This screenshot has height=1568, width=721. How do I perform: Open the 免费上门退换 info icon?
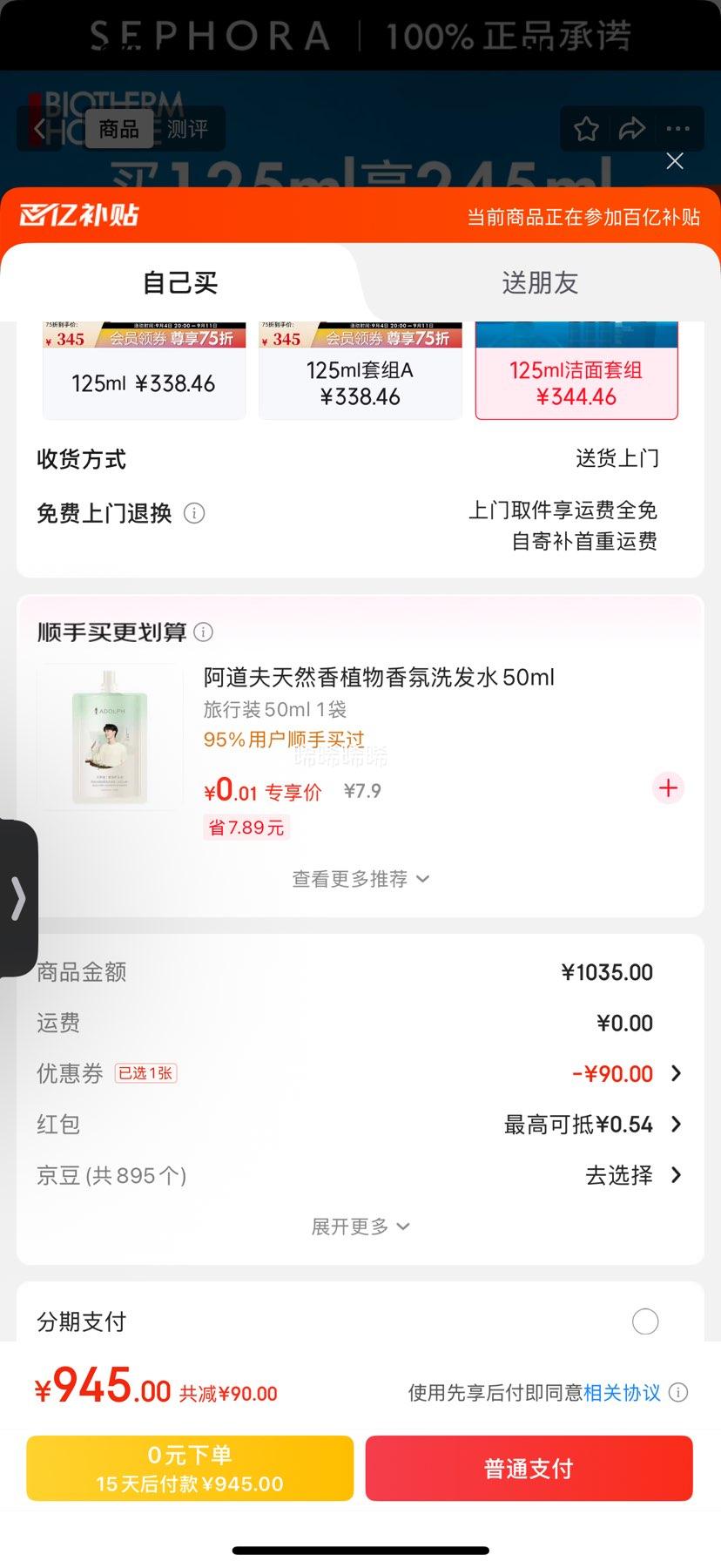click(x=195, y=513)
